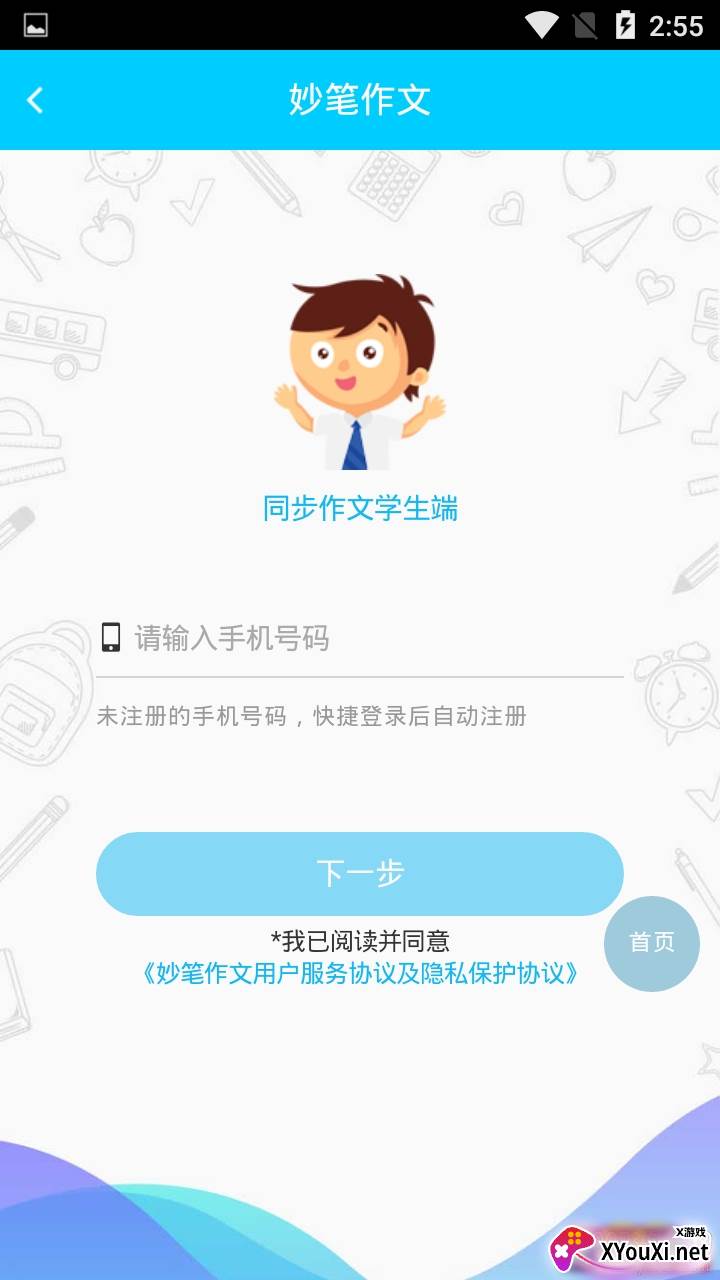This screenshot has width=720, height=1280.
Task: Tap the 下一步 button
Action: (359, 873)
